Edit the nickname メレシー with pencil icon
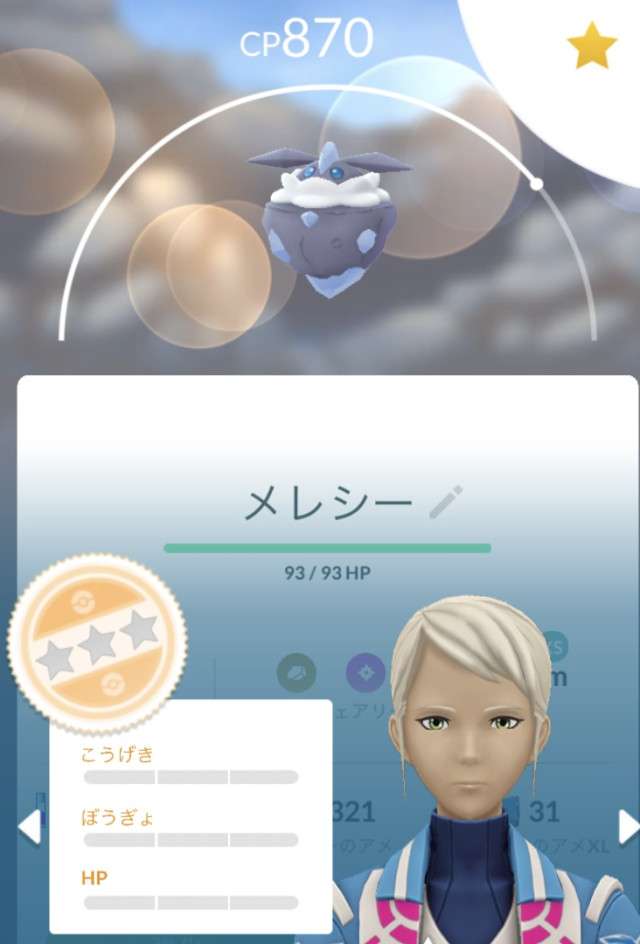The image size is (640, 944). (445, 502)
